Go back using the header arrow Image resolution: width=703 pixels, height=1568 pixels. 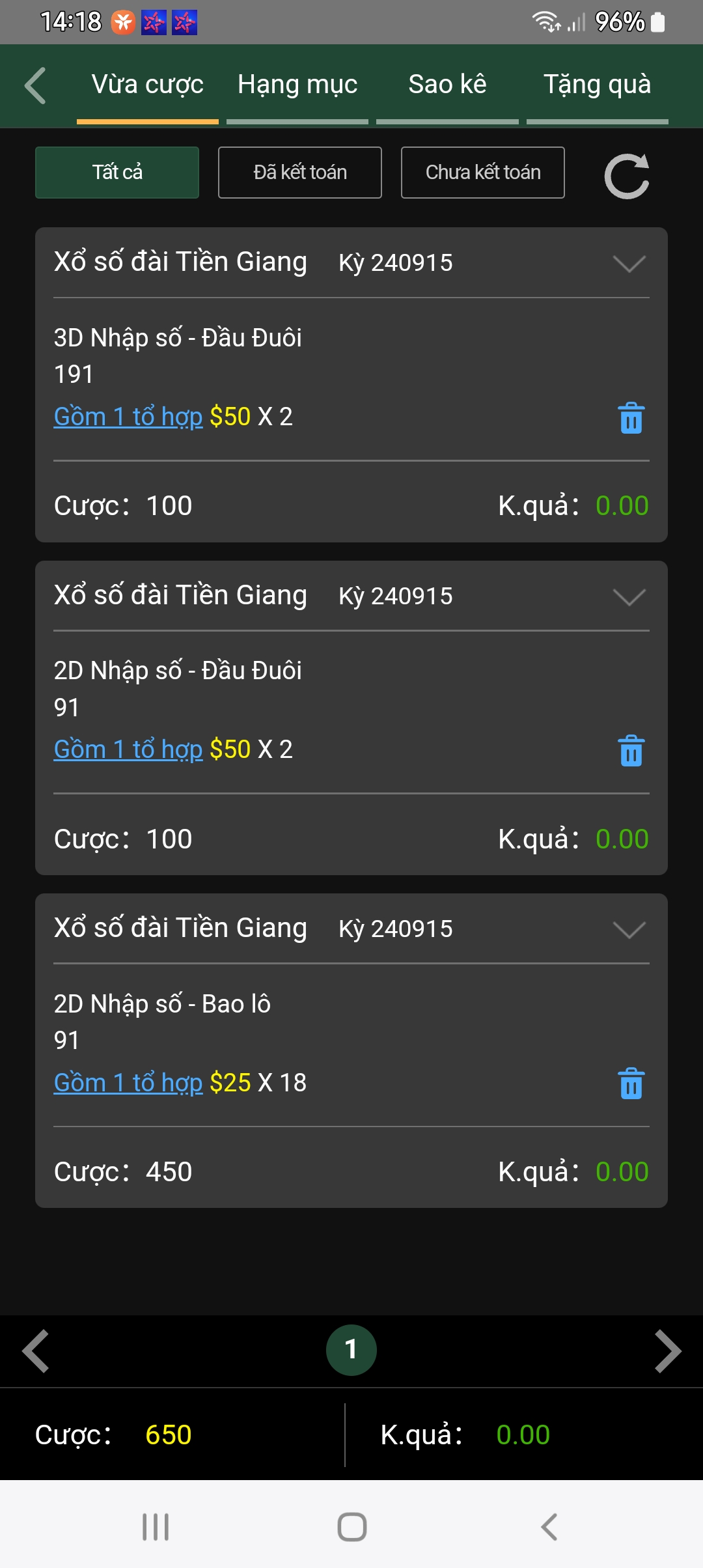click(x=35, y=85)
